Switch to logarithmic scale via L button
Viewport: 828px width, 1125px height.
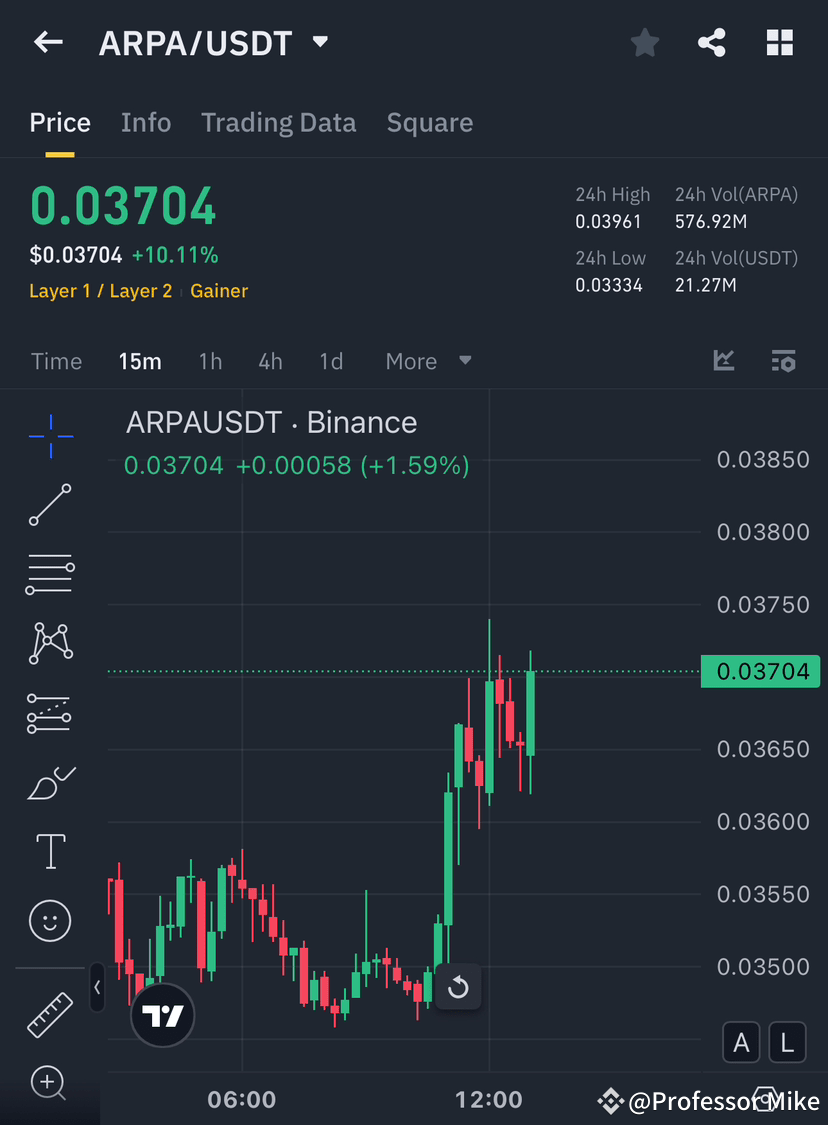[787, 1042]
